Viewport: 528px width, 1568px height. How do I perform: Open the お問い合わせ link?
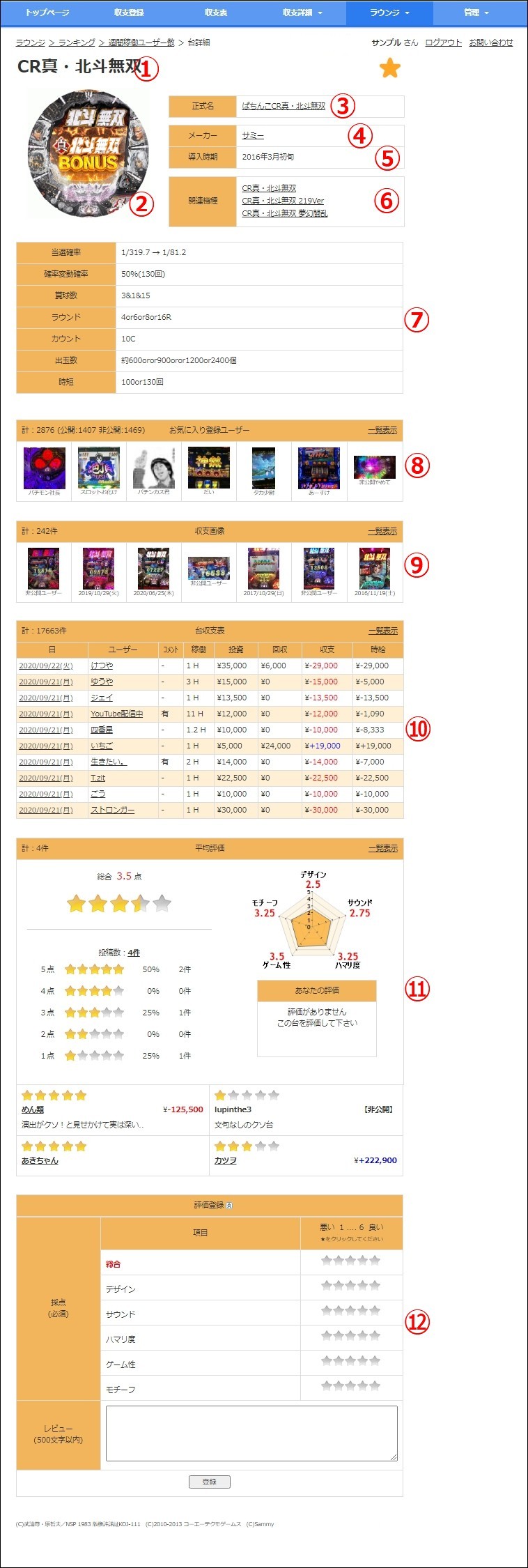(x=490, y=43)
